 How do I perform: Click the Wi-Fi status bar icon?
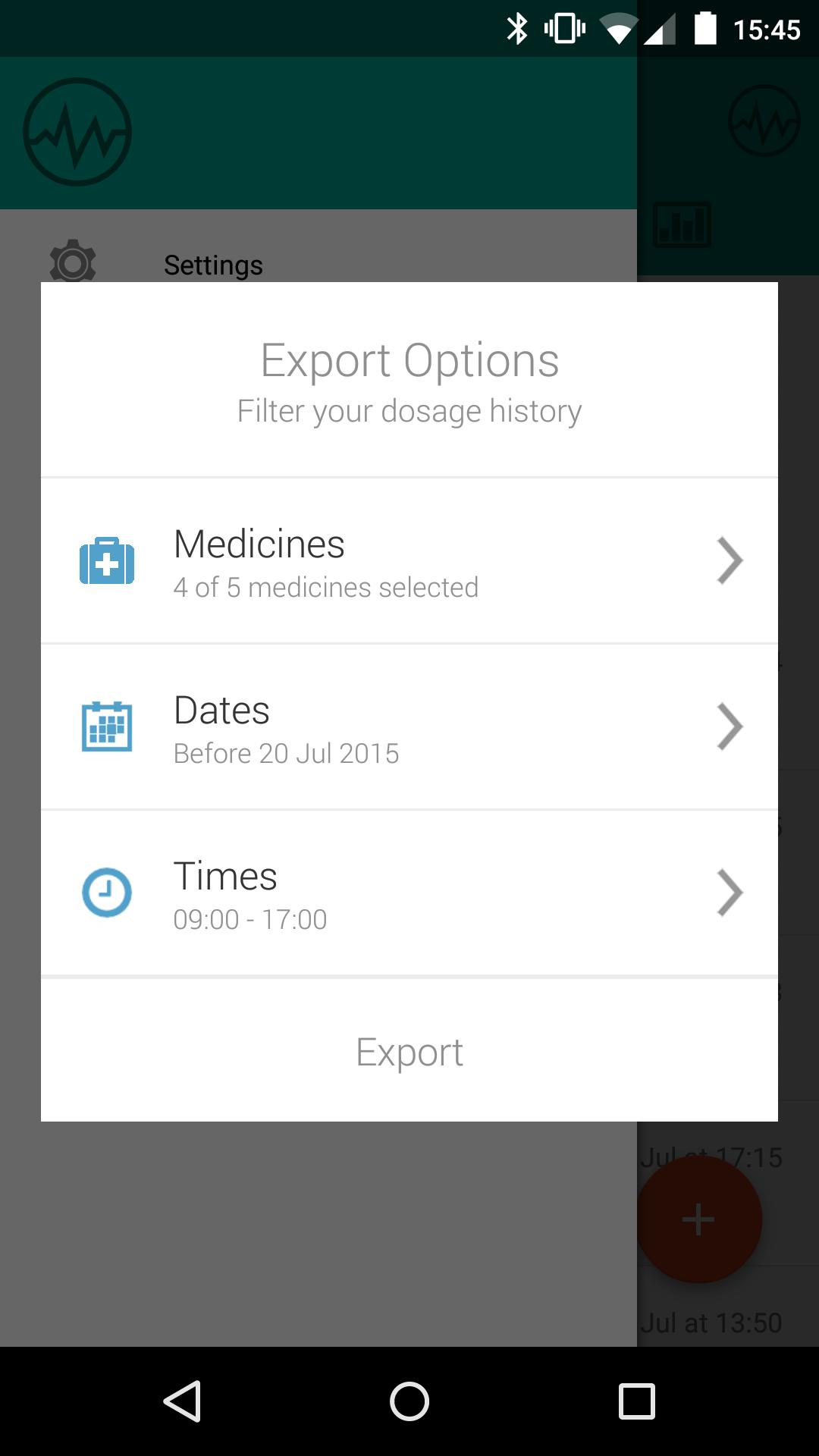point(616,29)
